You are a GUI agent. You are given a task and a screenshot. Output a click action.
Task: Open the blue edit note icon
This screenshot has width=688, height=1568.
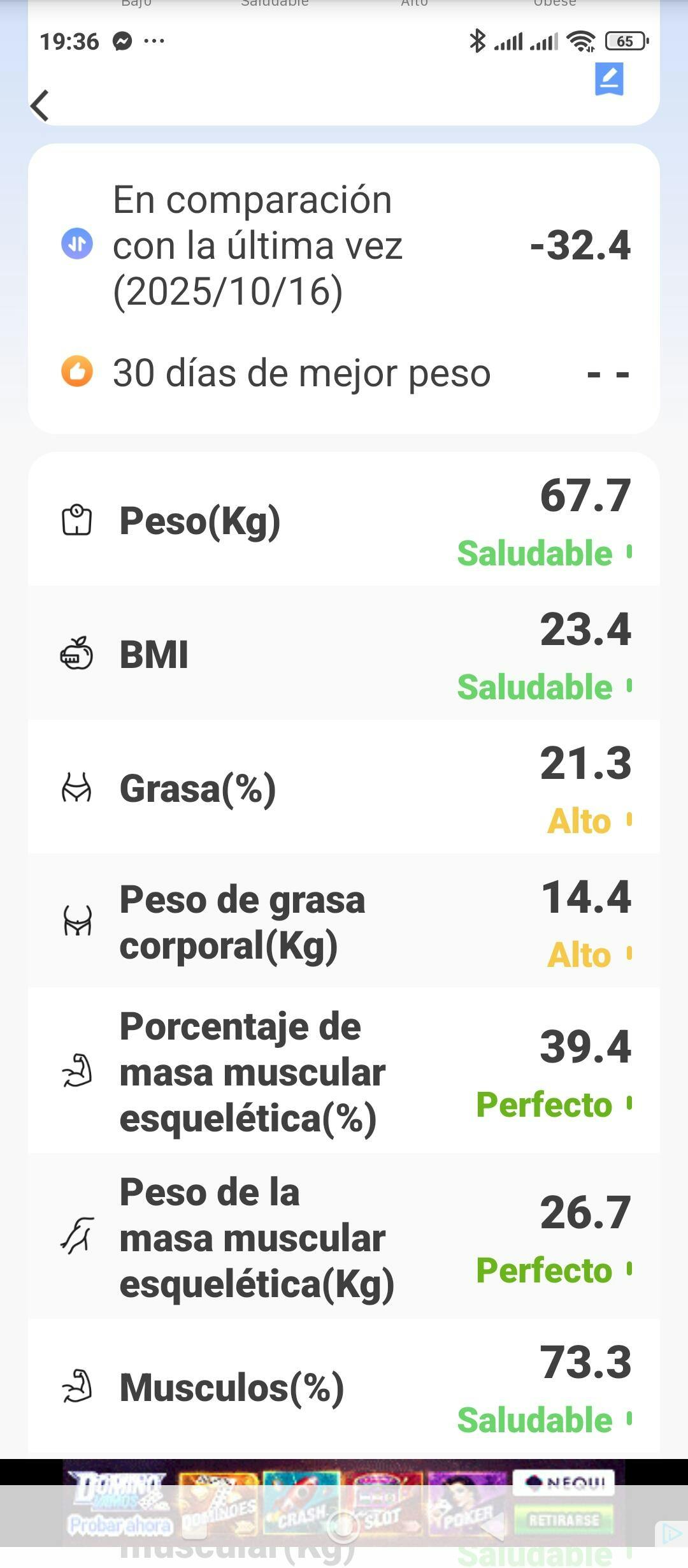pyautogui.click(x=609, y=79)
